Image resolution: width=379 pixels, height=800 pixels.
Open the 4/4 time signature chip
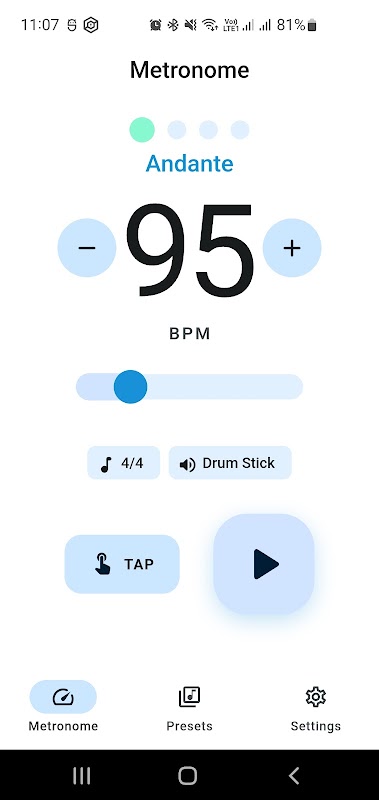[x=123, y=463]
